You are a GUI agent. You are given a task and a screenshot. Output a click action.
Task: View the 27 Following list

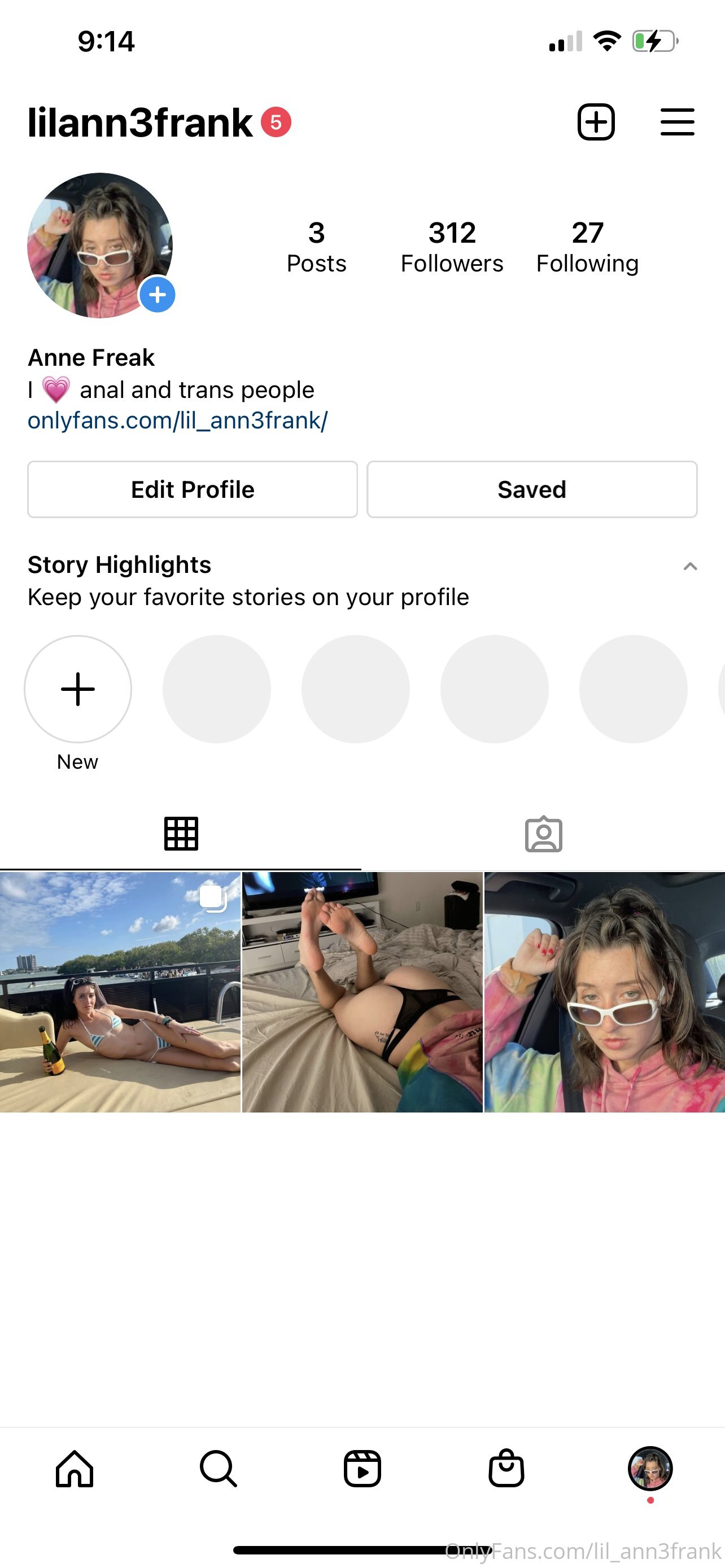[587, 247]
